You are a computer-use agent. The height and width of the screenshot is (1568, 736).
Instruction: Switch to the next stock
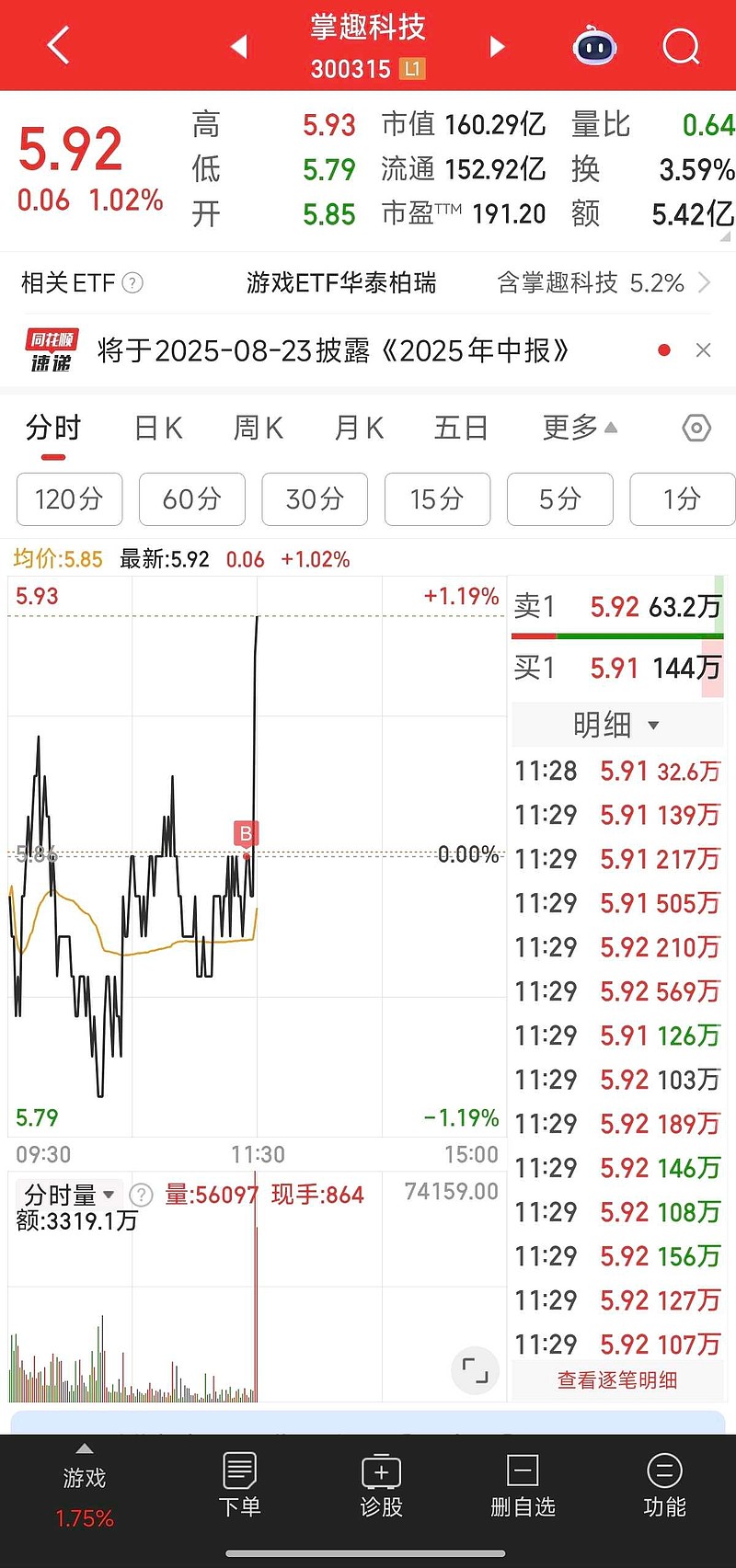498,46
